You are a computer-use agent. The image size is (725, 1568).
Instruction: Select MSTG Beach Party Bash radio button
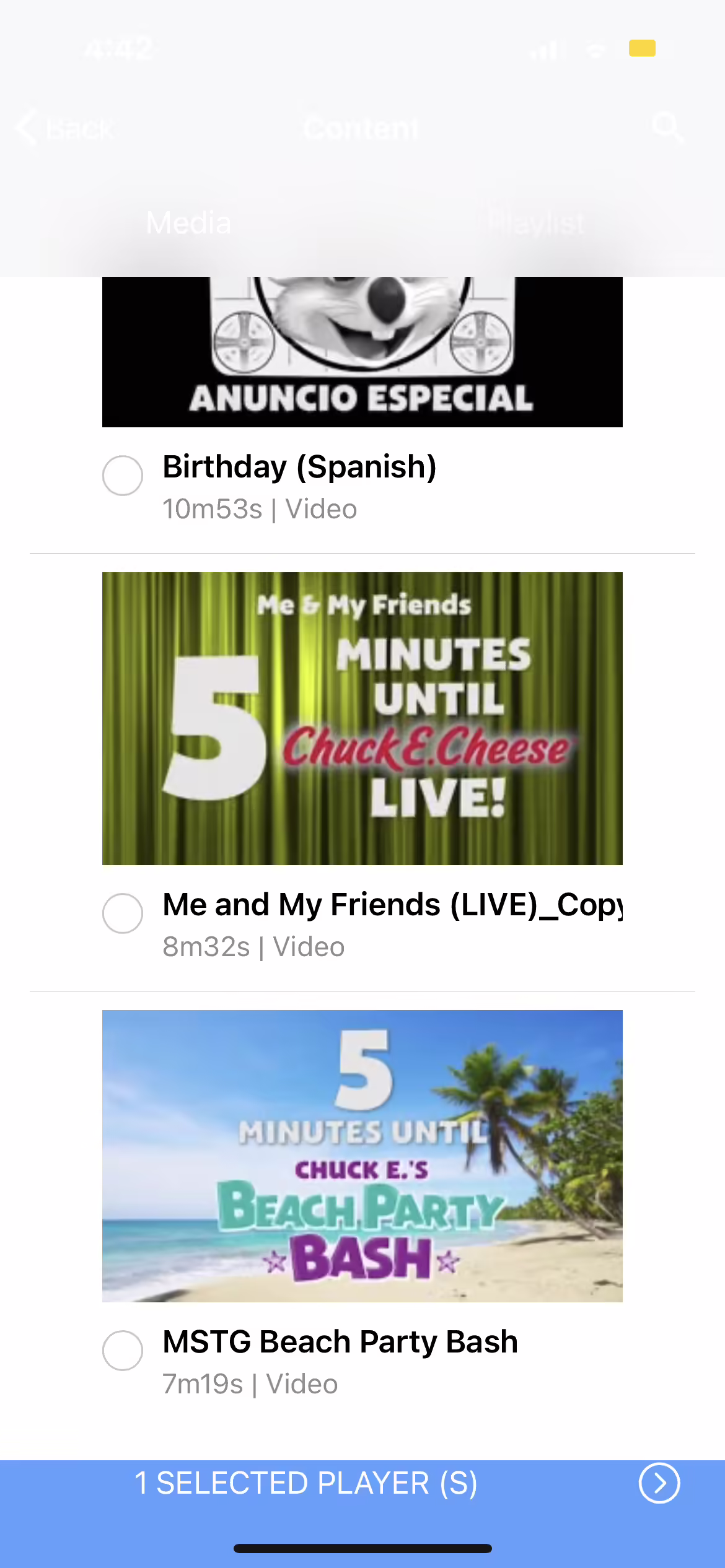tap(123, 1351)
